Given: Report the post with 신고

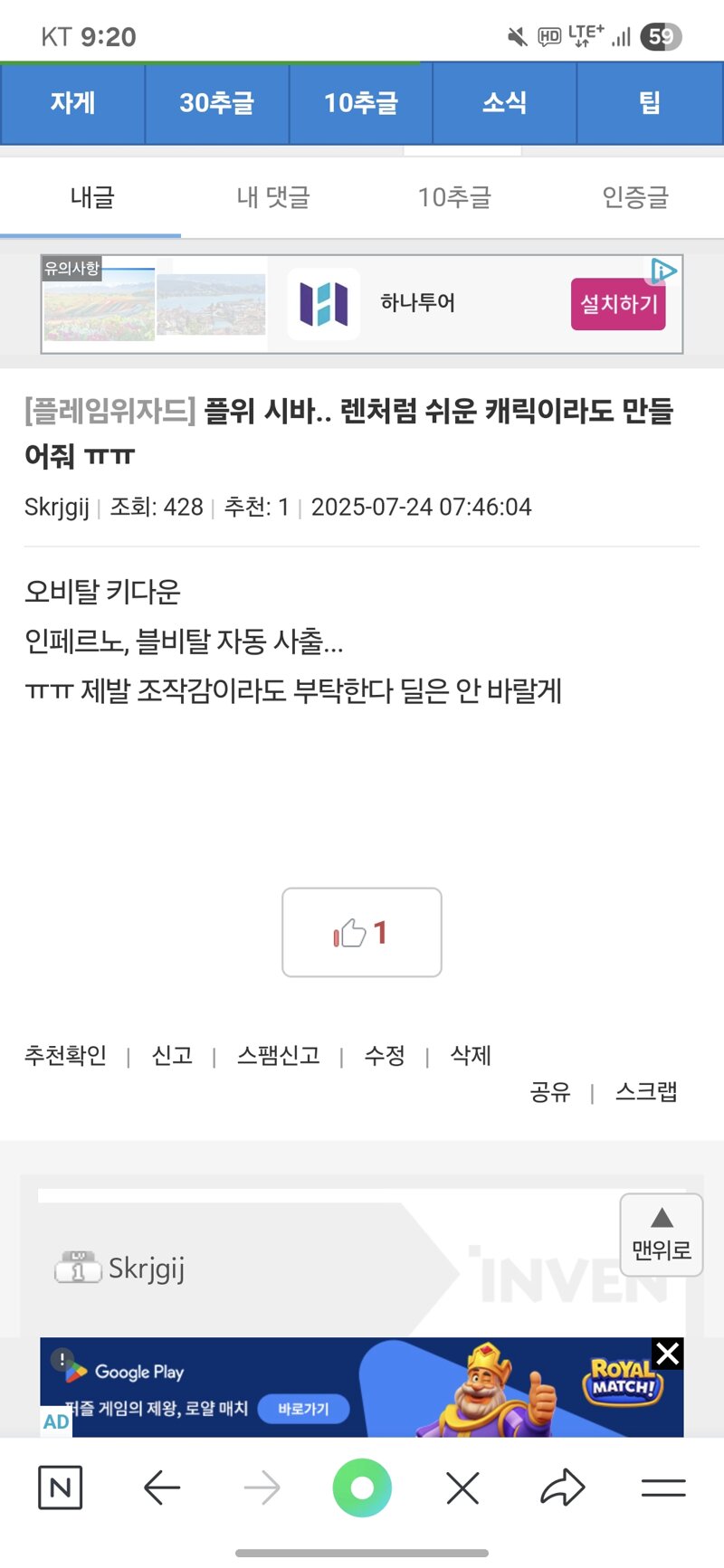Looking at the screenshot, I should [x=172, y=1055].
